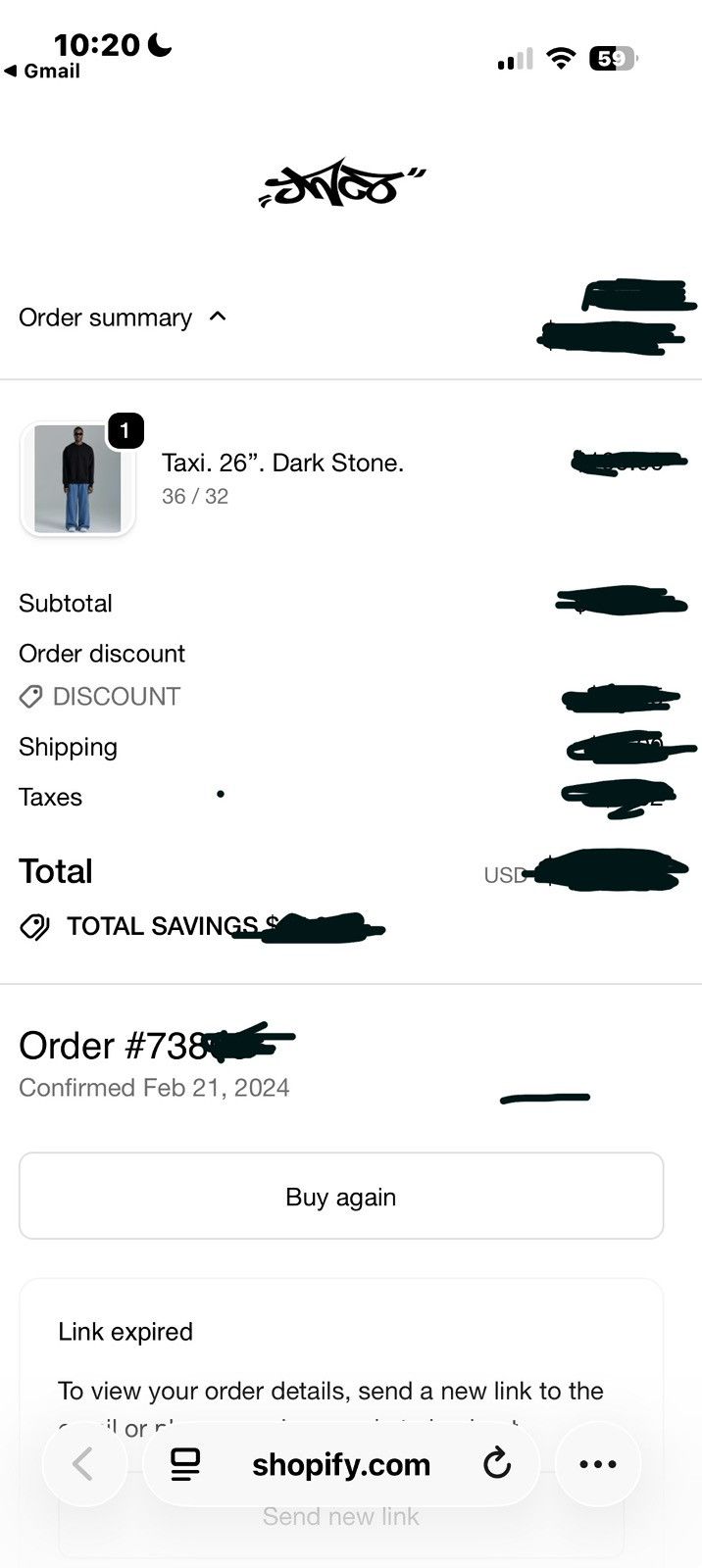Tap the shopify.com address bar
The height and width of the screenshot is (1568, 702).
click(x=341, y=1464)
